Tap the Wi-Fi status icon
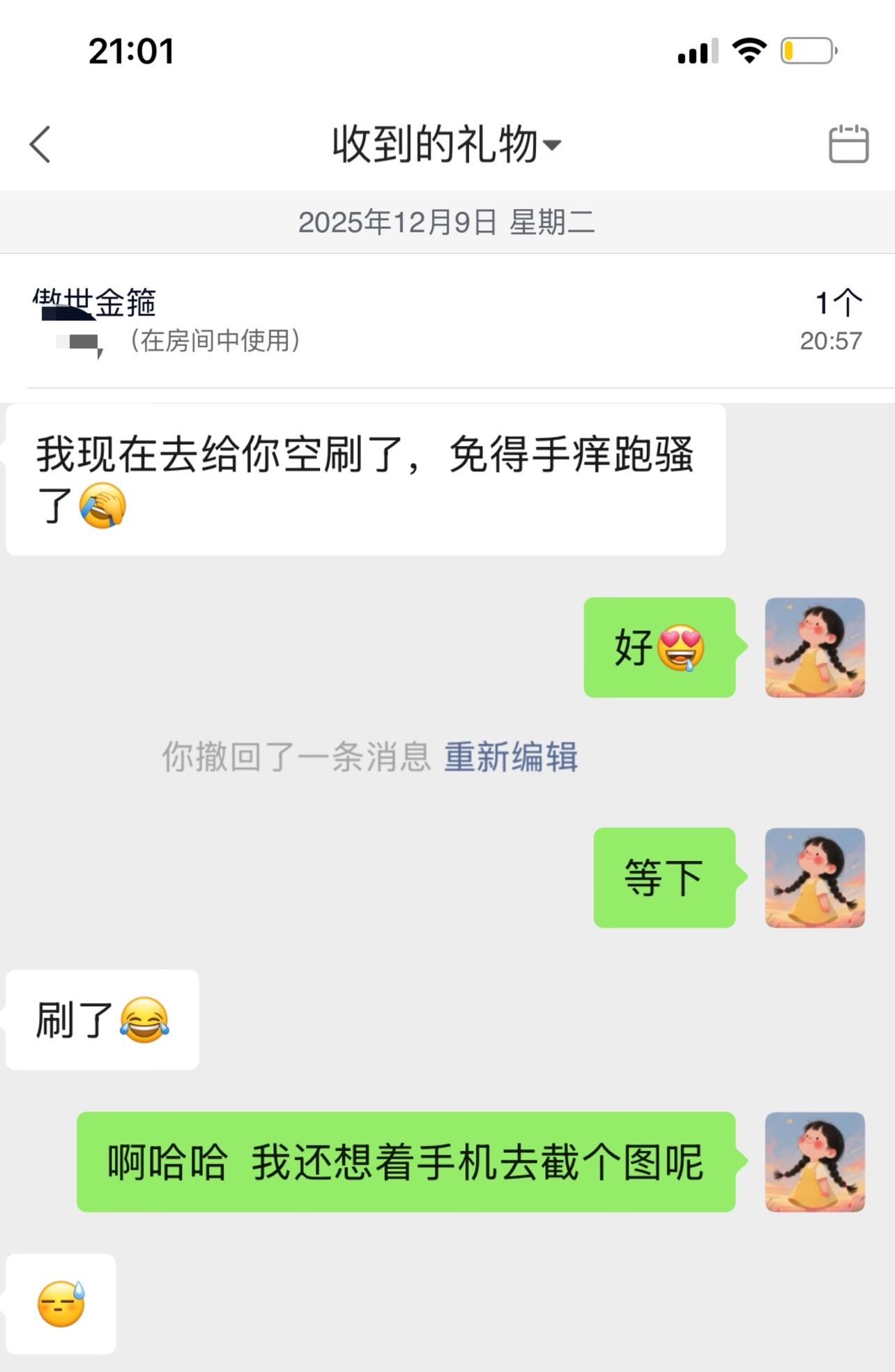The height and width of the screenshot is (1372, 895). pyautogui.click(x=749, y=50)
